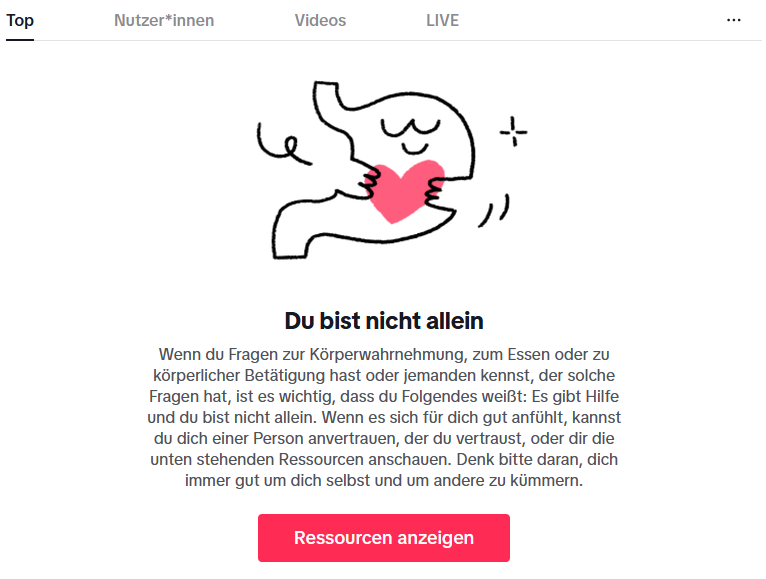
Task: Select the Top tab
Action: point(20,20)
